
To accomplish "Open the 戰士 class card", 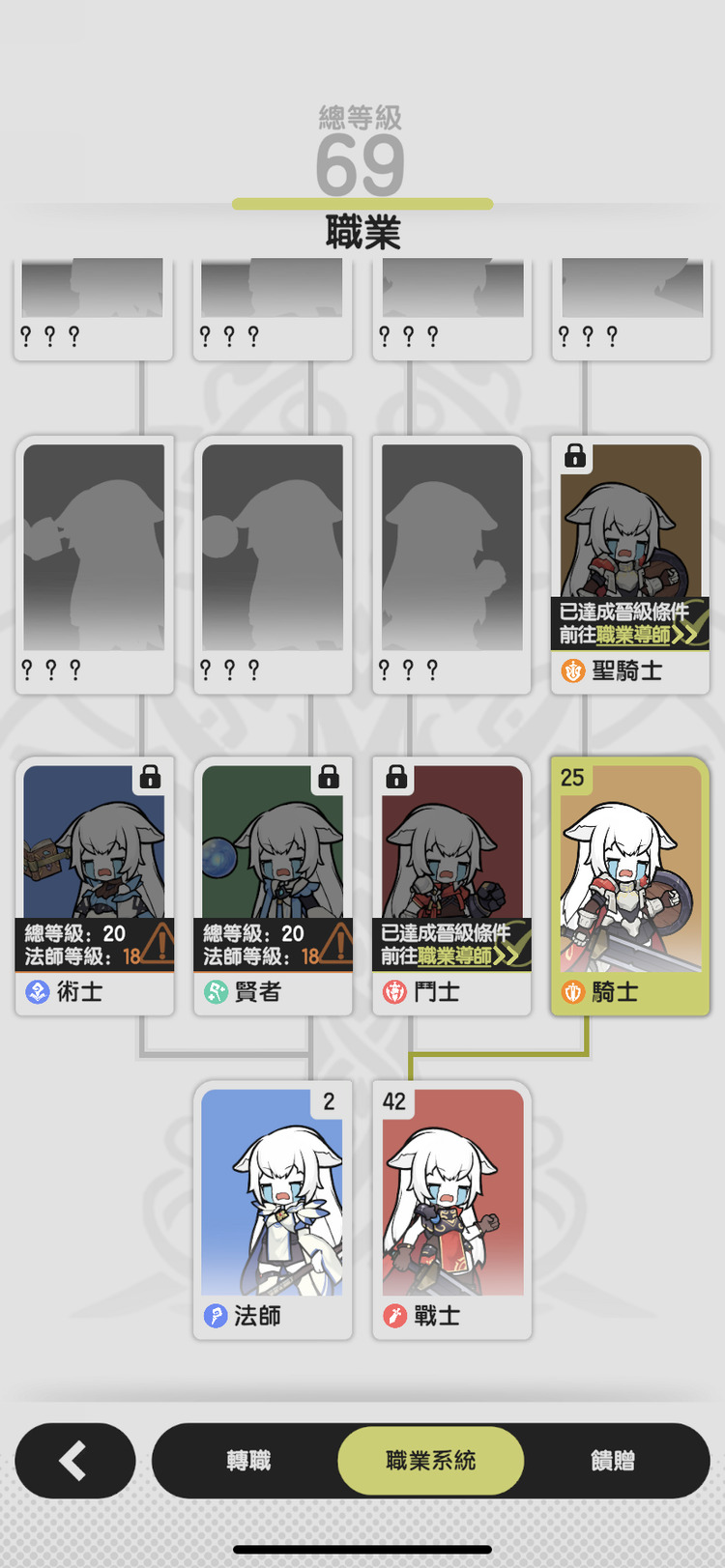I will tap(451, 1208).
